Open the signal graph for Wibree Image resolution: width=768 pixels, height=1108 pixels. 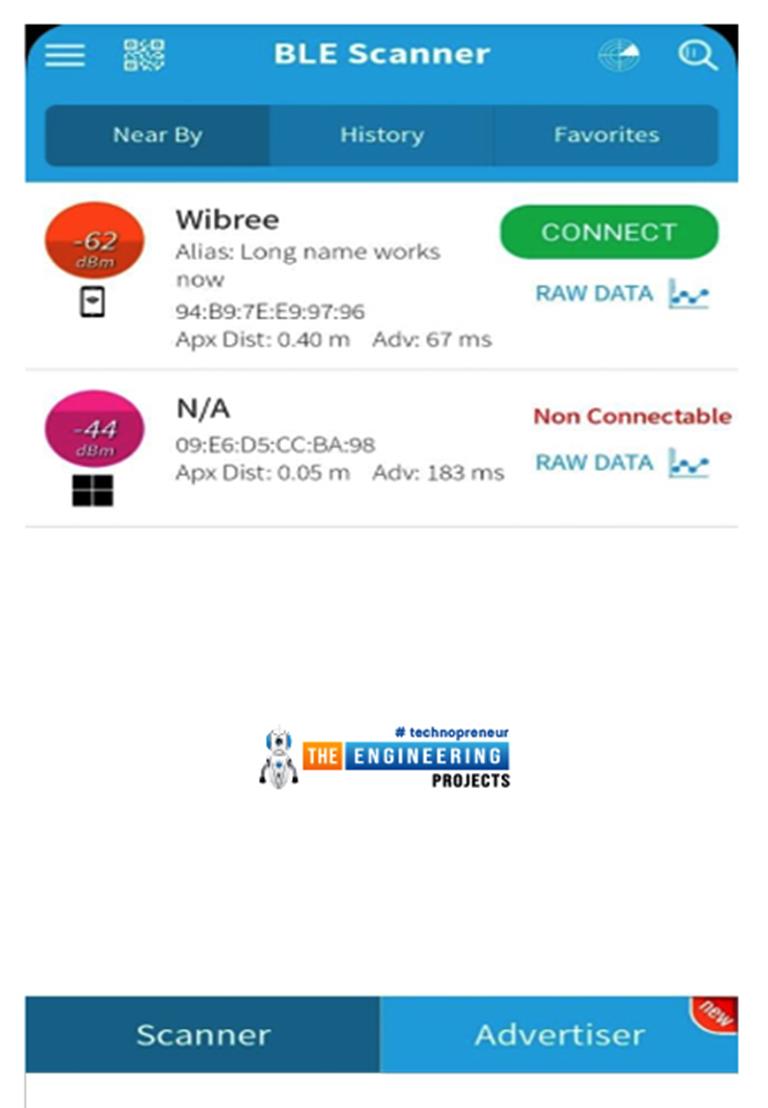point(689,294)
